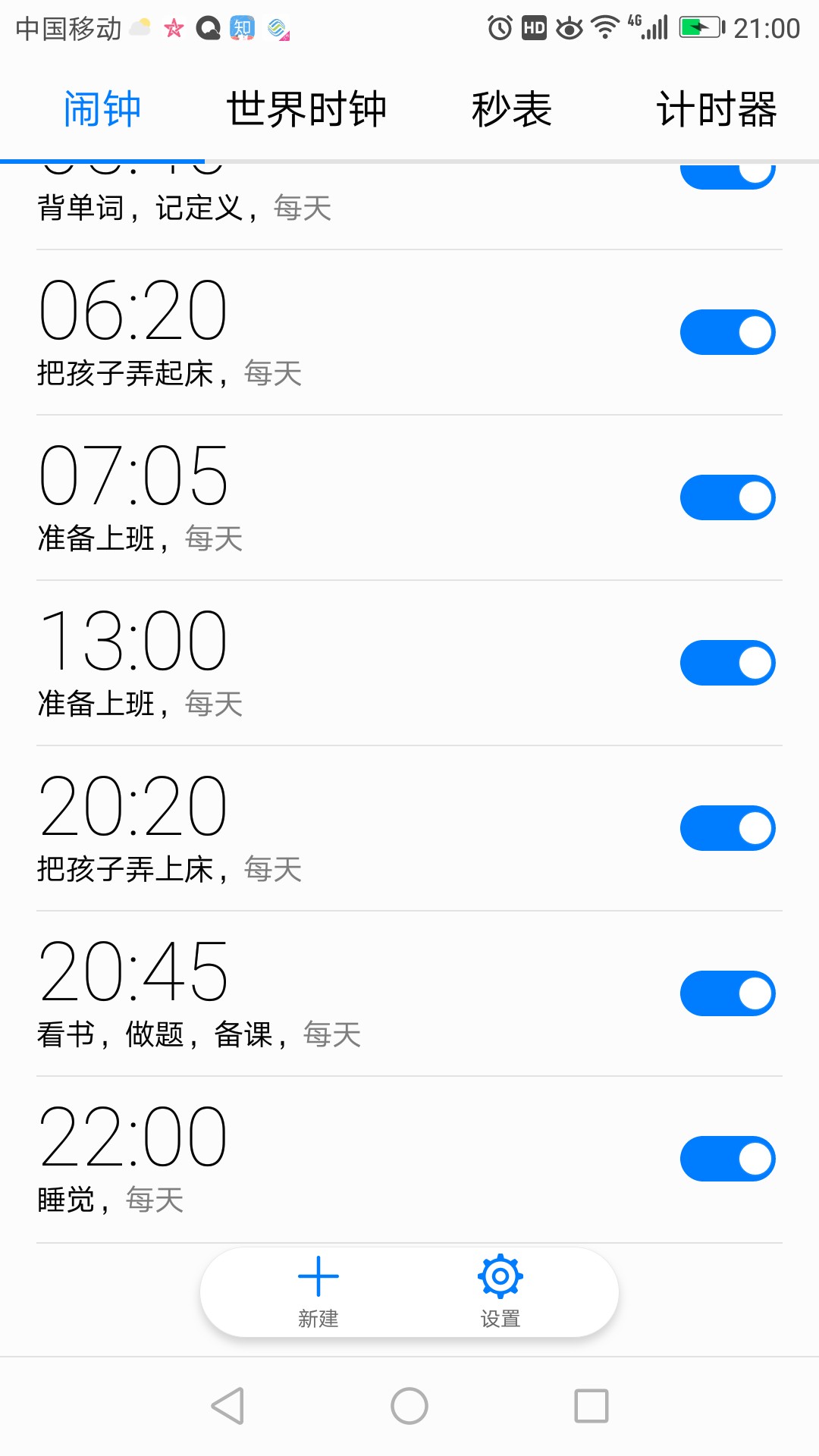The height and width of the screenshot is (1456, 819).
Task: Switch to the 计时器 tab
Action: [717, 108]
